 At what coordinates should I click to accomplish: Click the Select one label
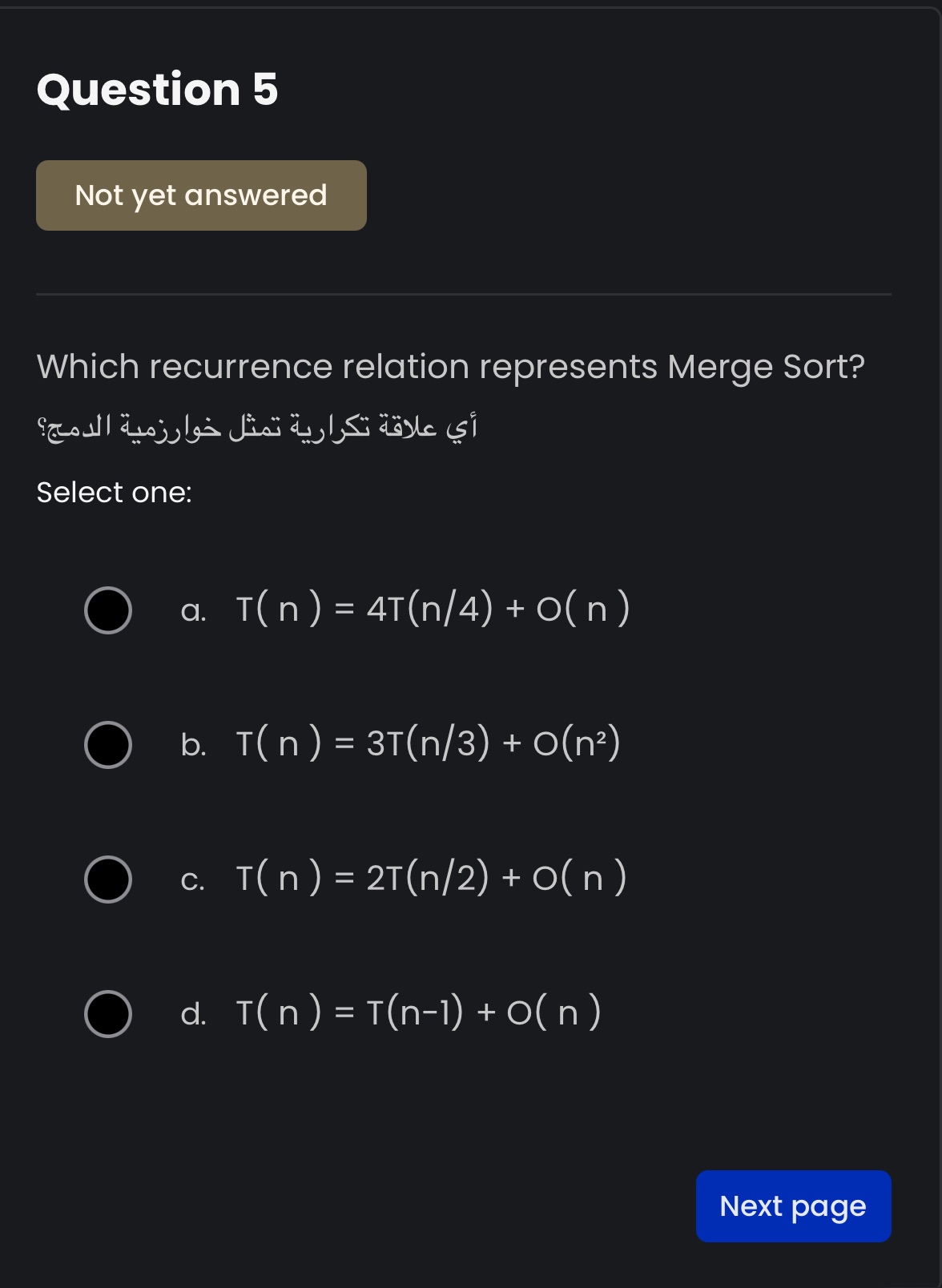coord(115,492)
